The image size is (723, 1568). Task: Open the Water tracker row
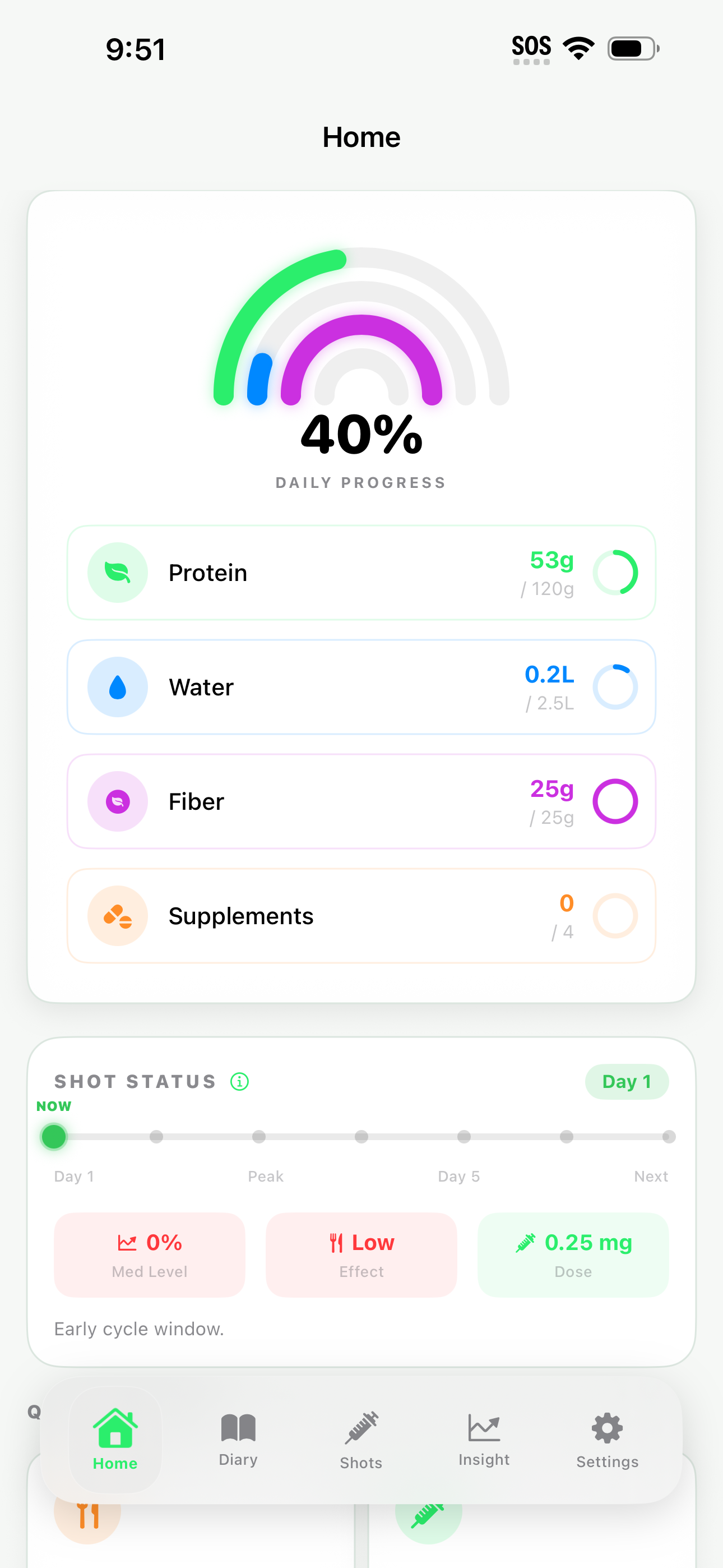pyautogui.click(x=361, y=686)
